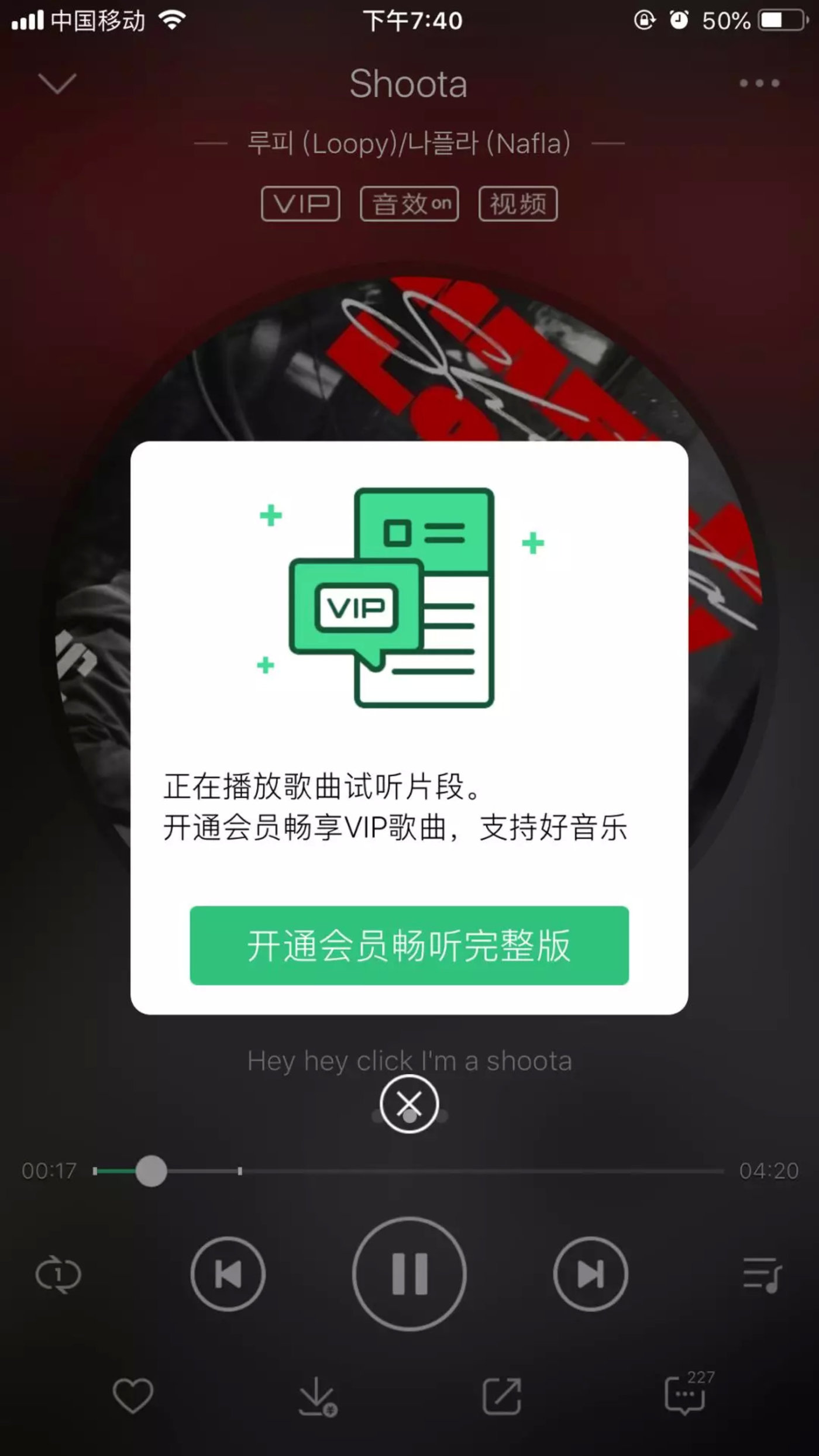Tap the VIP badge under the song title
819x1456 pixels.
(300, 204)
